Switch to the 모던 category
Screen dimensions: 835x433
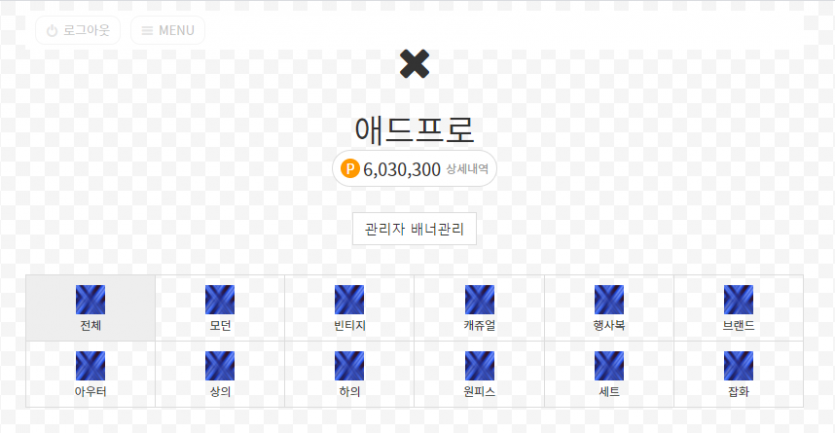(x=220, y=308)
